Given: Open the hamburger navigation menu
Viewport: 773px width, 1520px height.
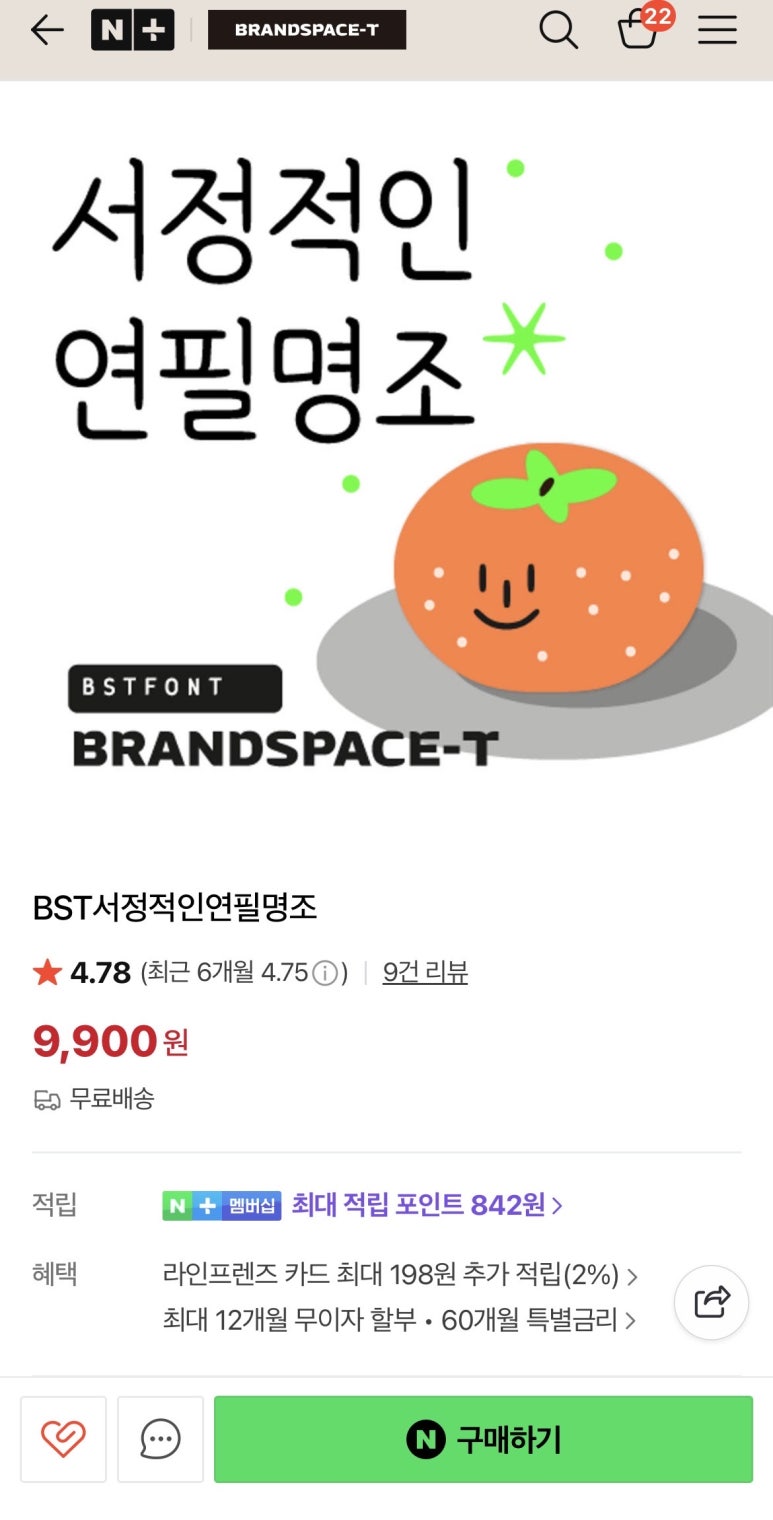Looking at the screenshot, I should (x=717, y=30).
